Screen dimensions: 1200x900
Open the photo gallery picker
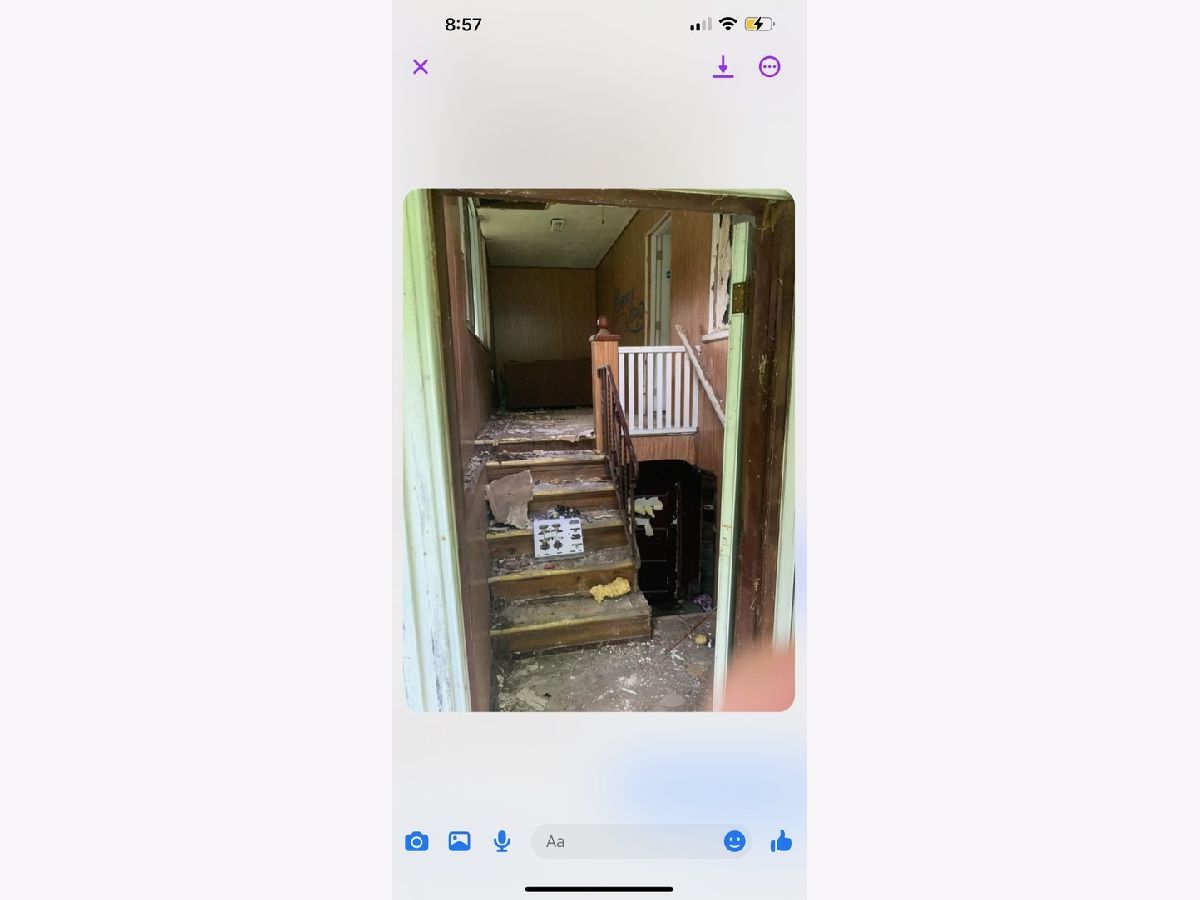(x=459, y=841)
